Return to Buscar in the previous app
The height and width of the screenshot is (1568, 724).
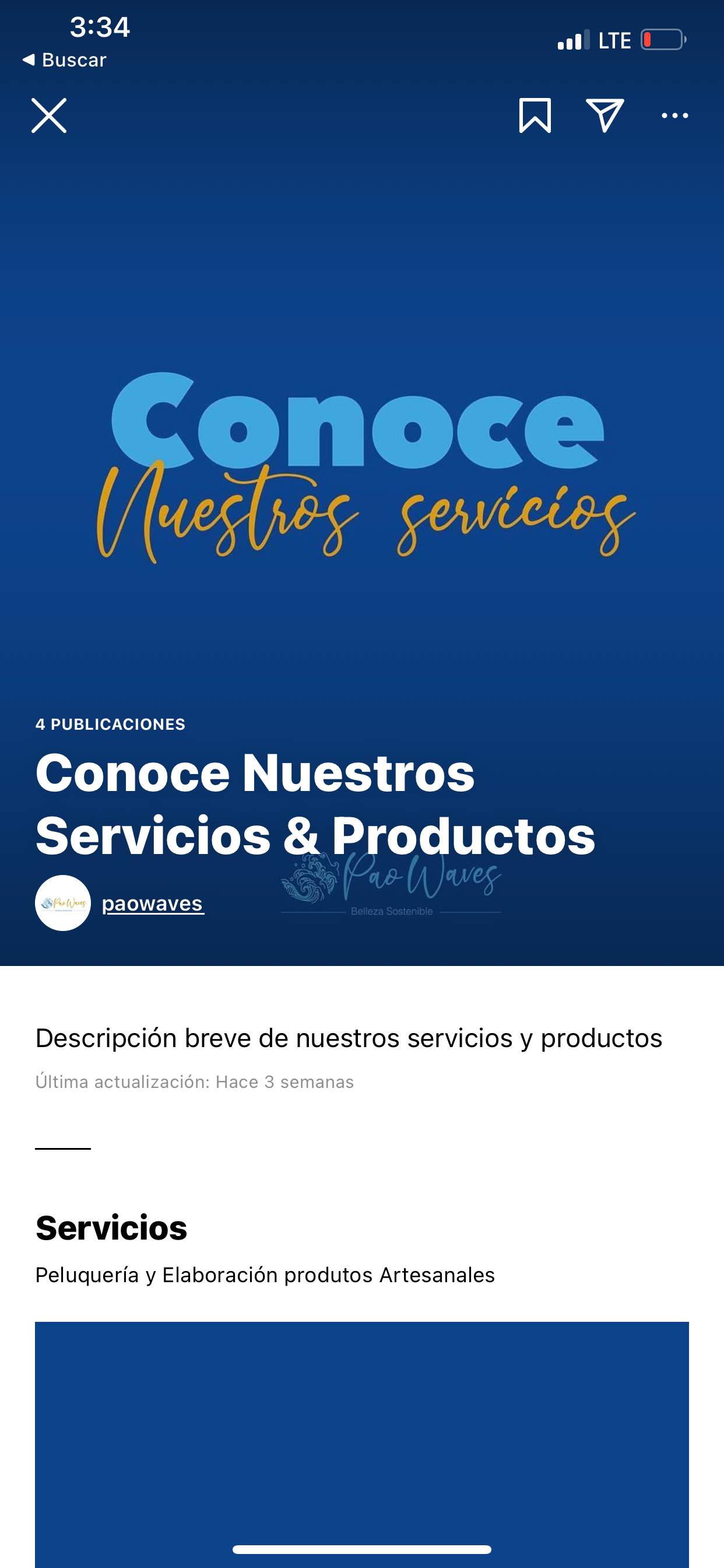pyautogui.click(x=65, y=60)
